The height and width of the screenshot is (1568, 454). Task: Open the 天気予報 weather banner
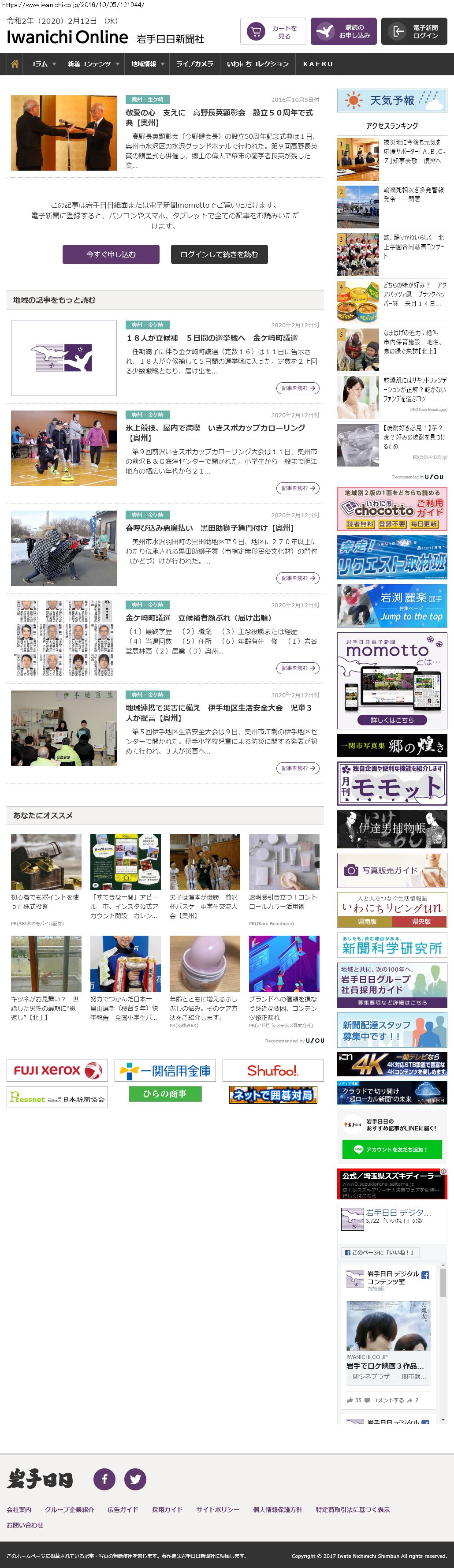pos(392,101)
